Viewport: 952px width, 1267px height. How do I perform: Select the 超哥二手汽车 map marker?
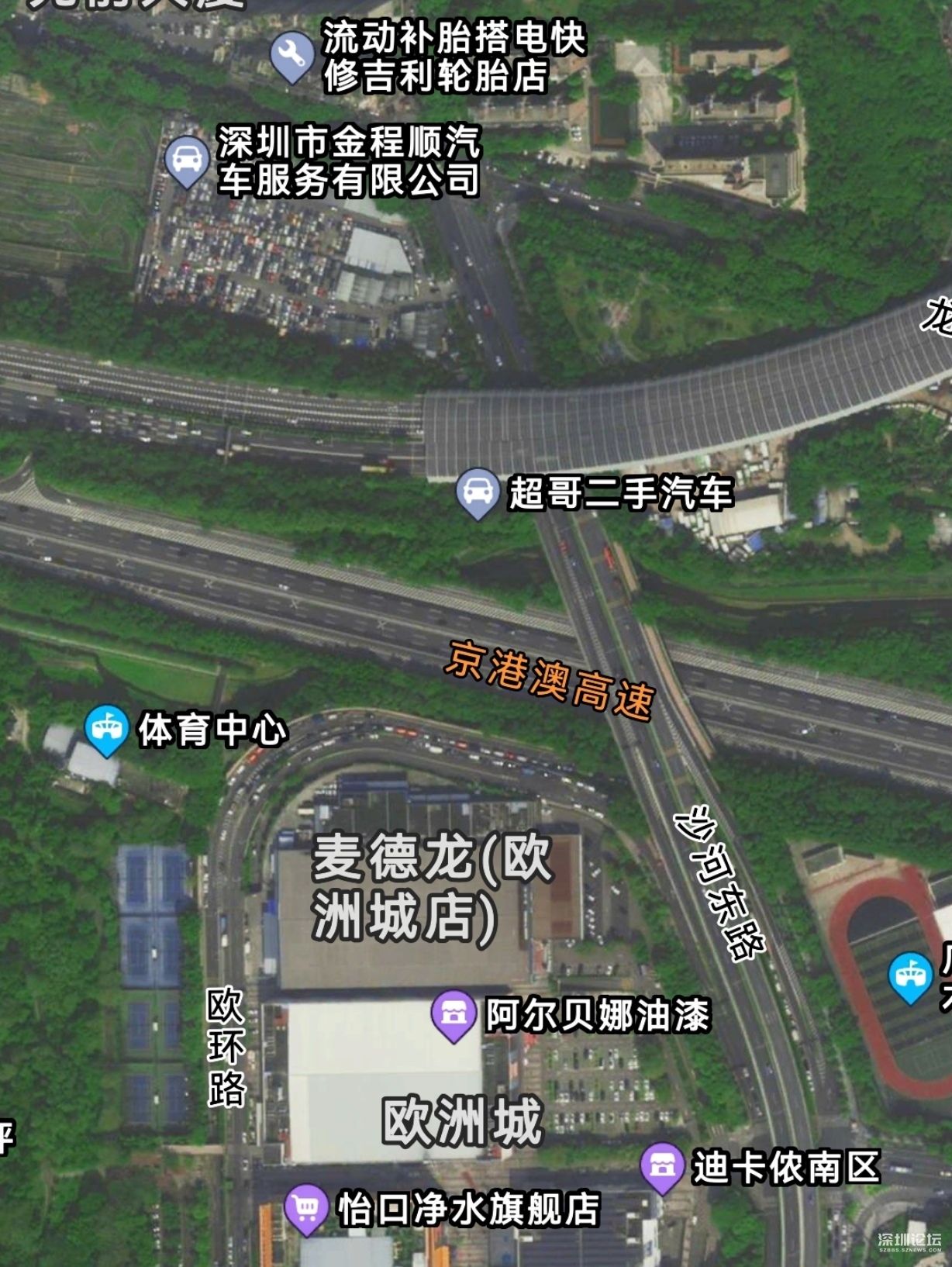(x=477, y=491)
